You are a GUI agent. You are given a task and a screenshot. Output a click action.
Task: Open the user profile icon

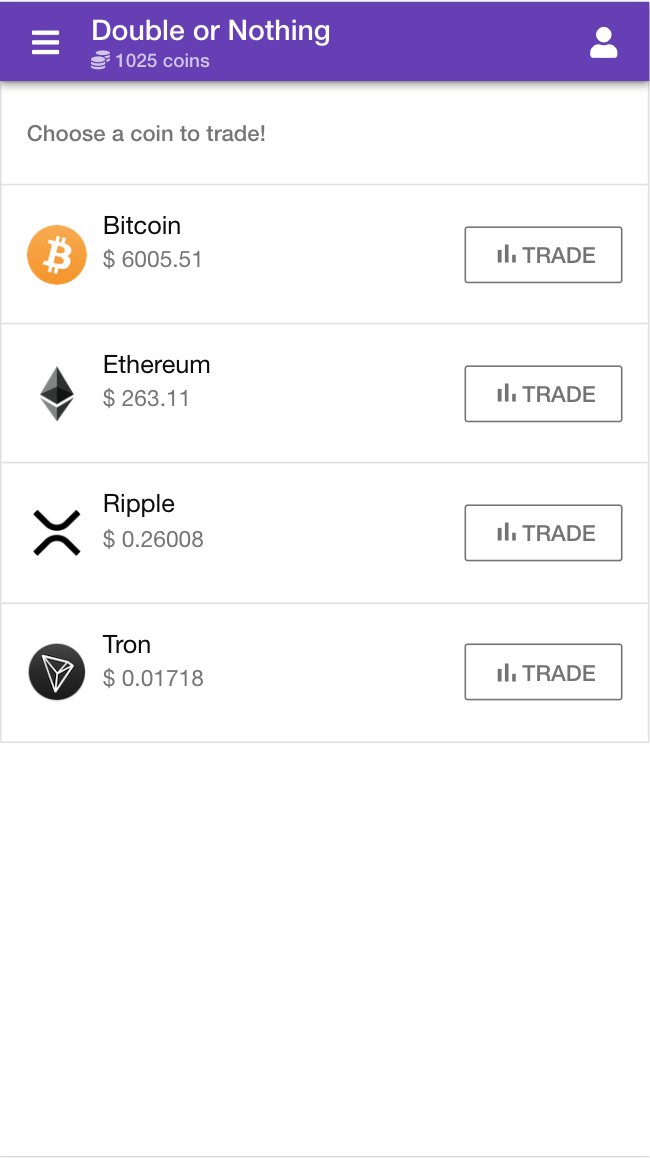[x=603, y=43]
